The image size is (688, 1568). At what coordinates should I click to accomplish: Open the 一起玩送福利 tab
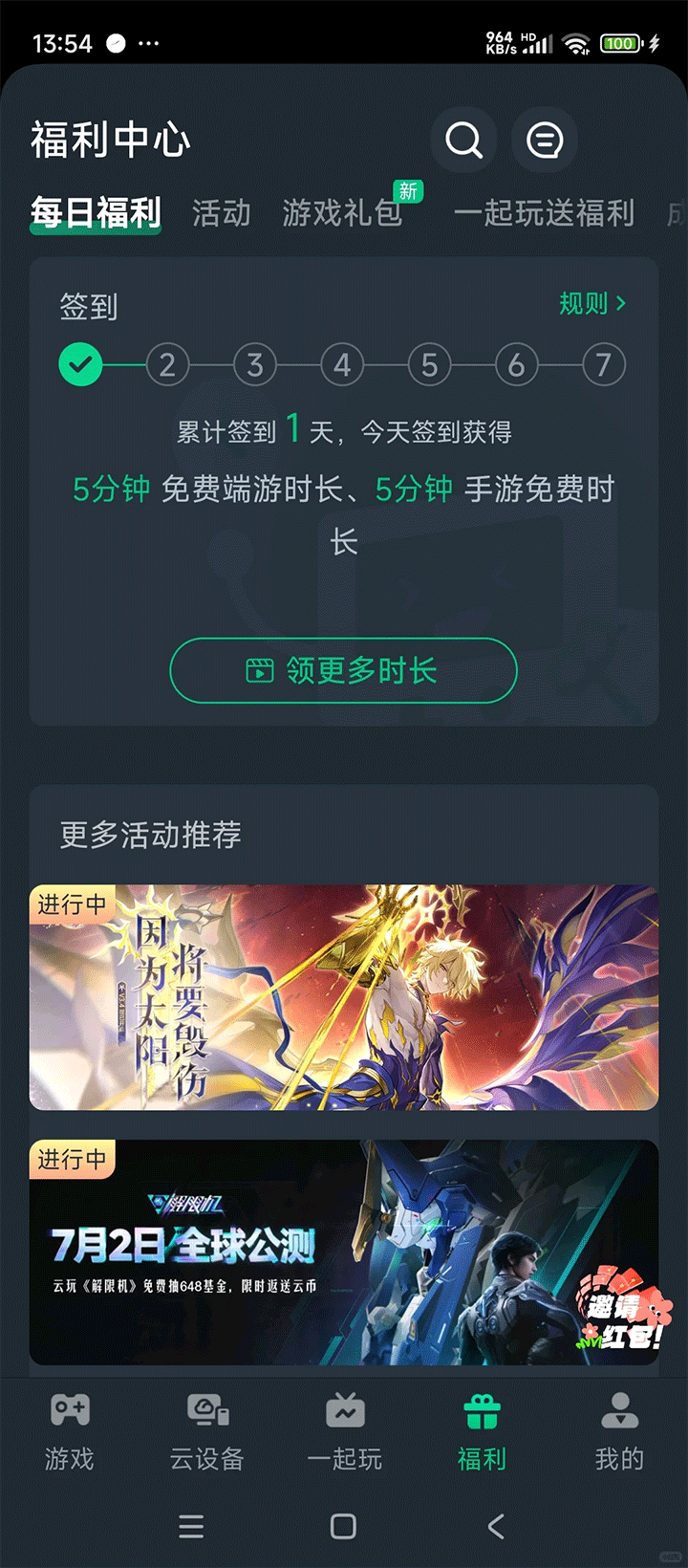(x=544, y=212)
